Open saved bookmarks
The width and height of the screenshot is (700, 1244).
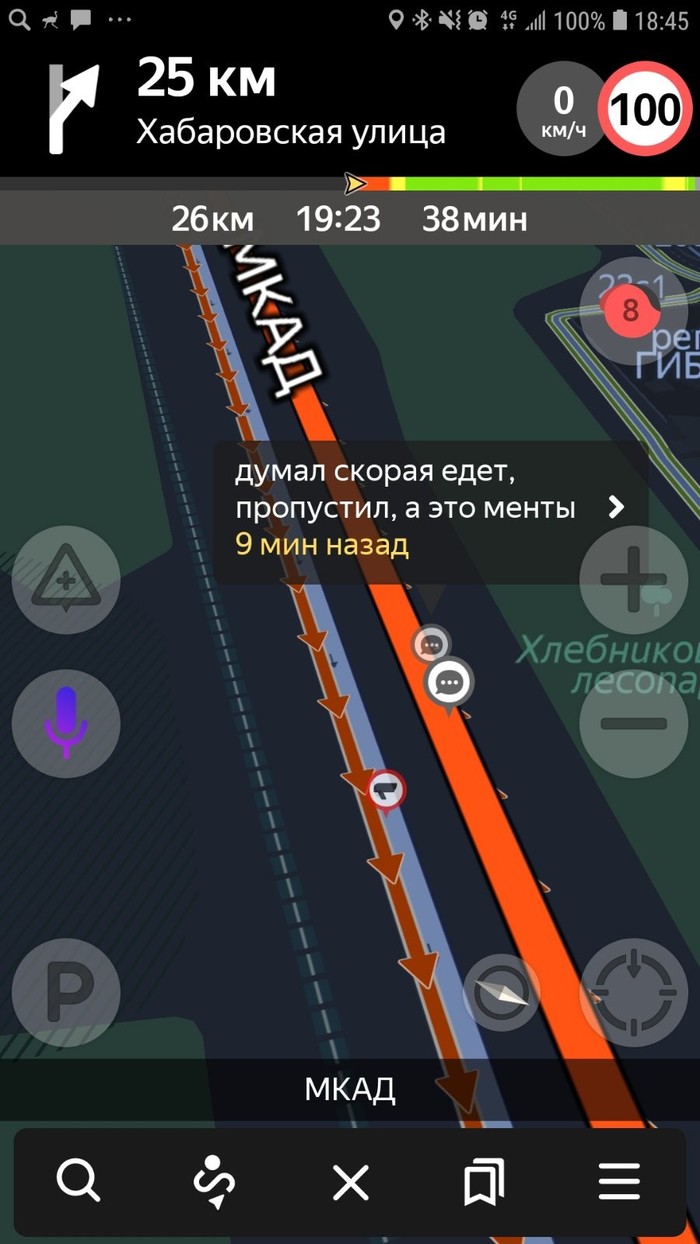pyautogui.click(x=484, y=1183)
